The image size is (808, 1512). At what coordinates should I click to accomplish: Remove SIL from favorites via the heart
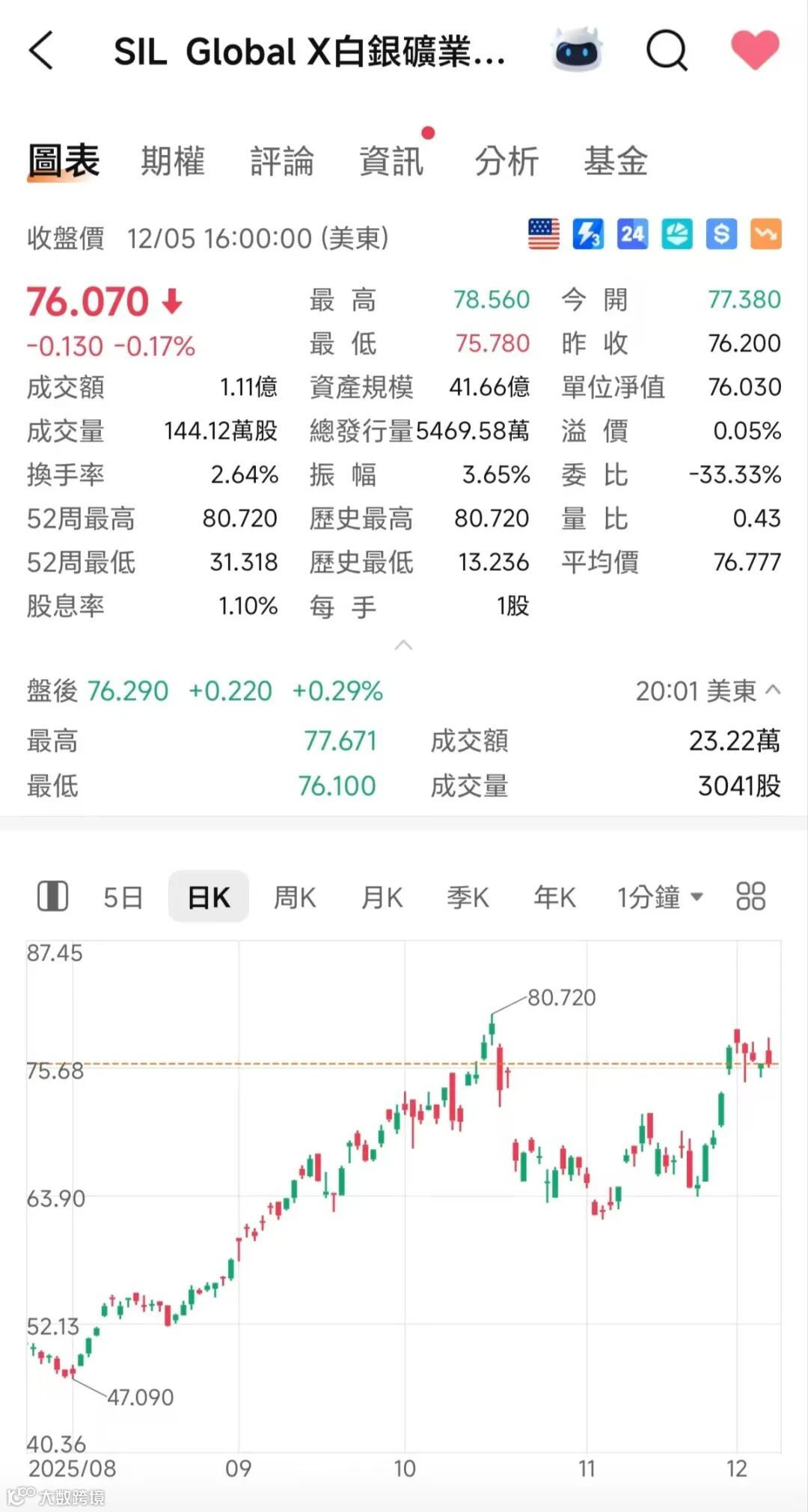point(754,49)
